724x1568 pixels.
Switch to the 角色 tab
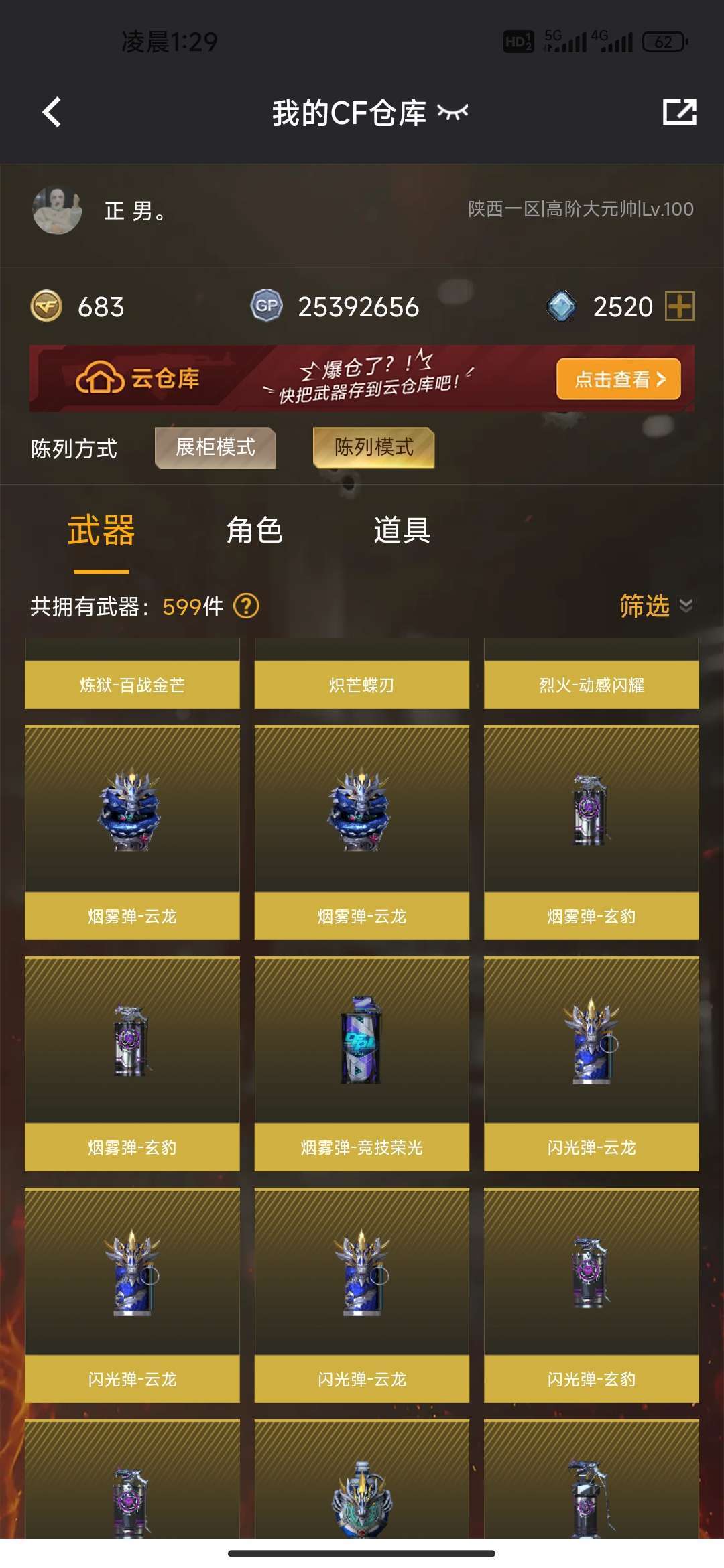(x=254, y=531)
